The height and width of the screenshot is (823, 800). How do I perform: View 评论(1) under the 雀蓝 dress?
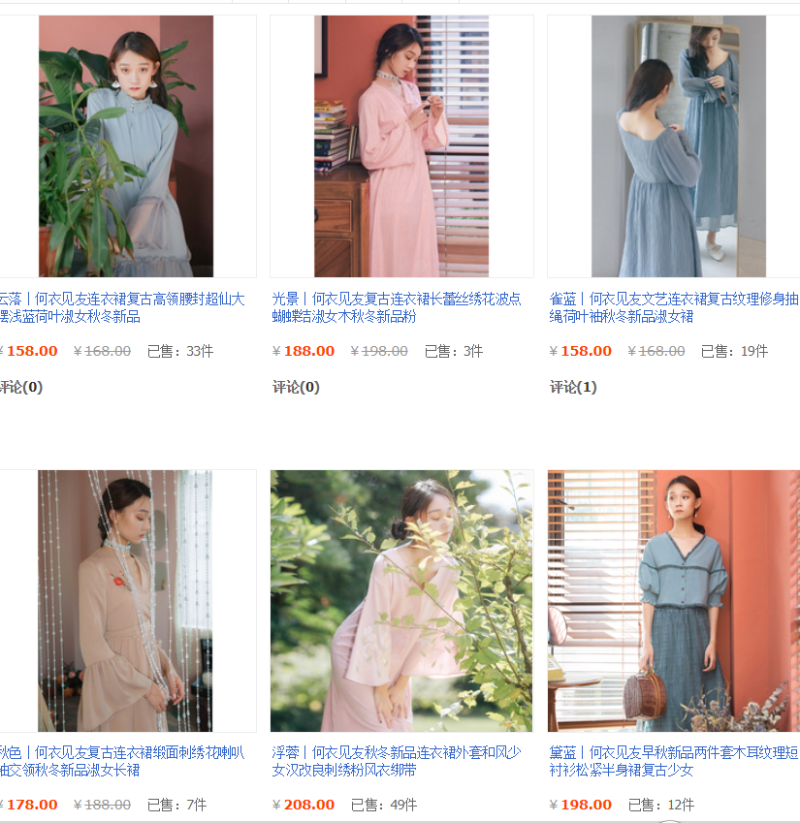pyautogui.click(x=573, y=387)
